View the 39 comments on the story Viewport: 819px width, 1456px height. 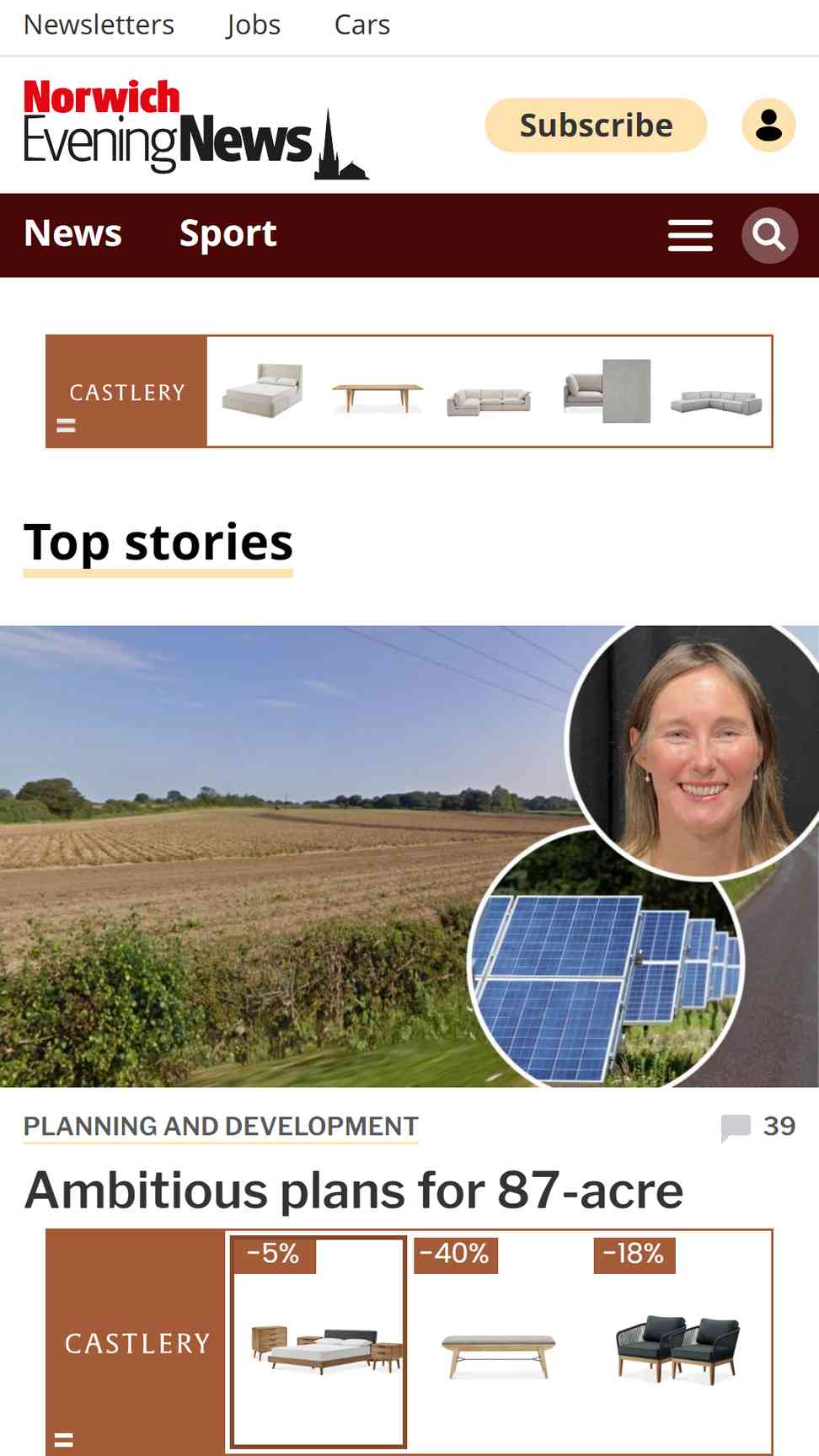(x=758, y=1127)
